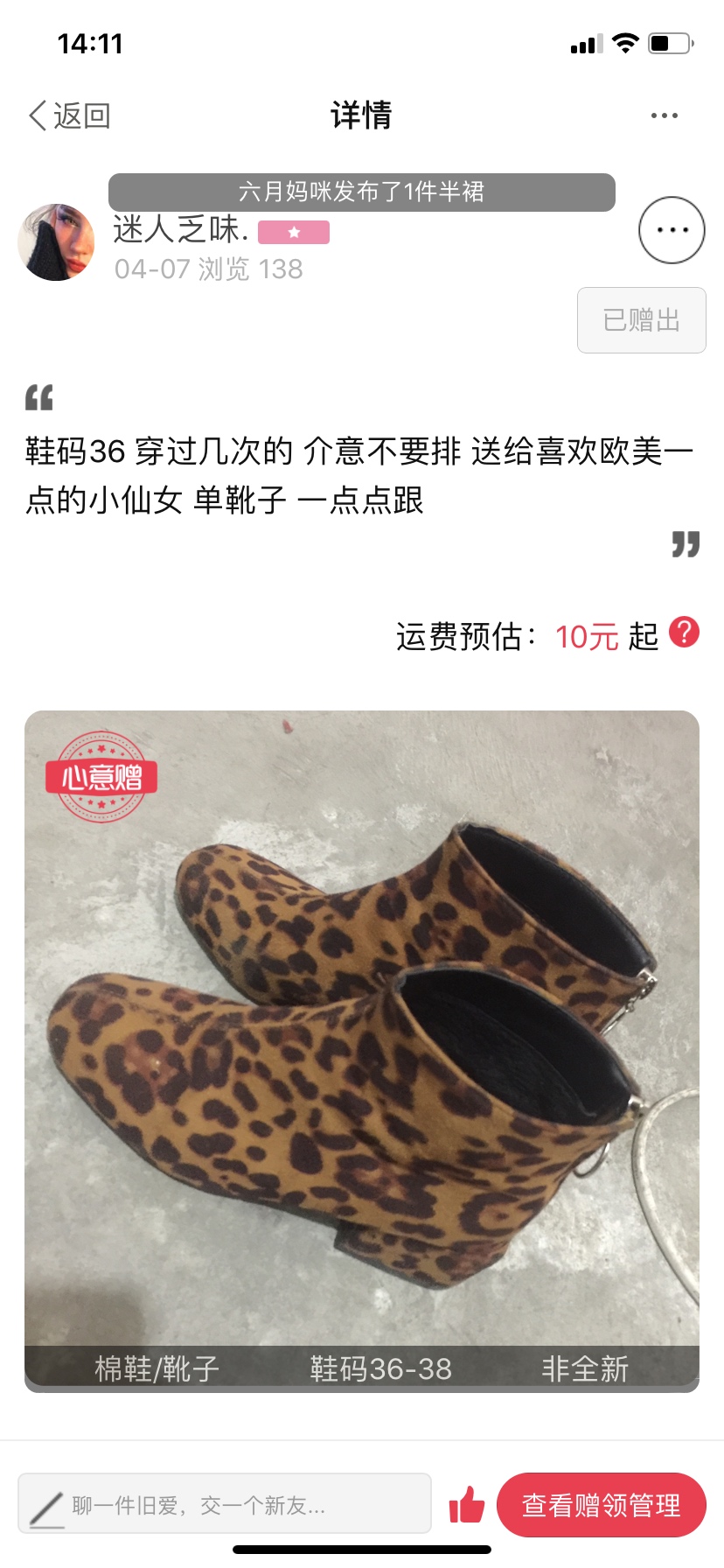
Task: Tap the circled ellipsis next to the user
Action: (x=672, y=230)
